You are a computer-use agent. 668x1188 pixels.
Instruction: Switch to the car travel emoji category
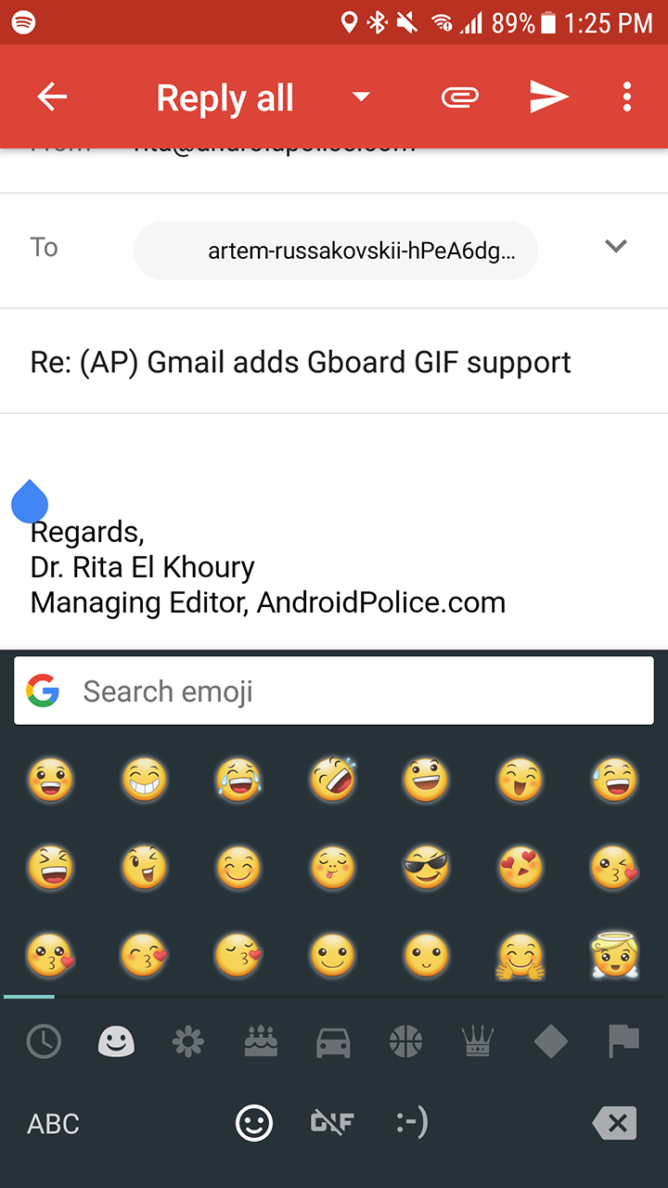point(333,1043)
